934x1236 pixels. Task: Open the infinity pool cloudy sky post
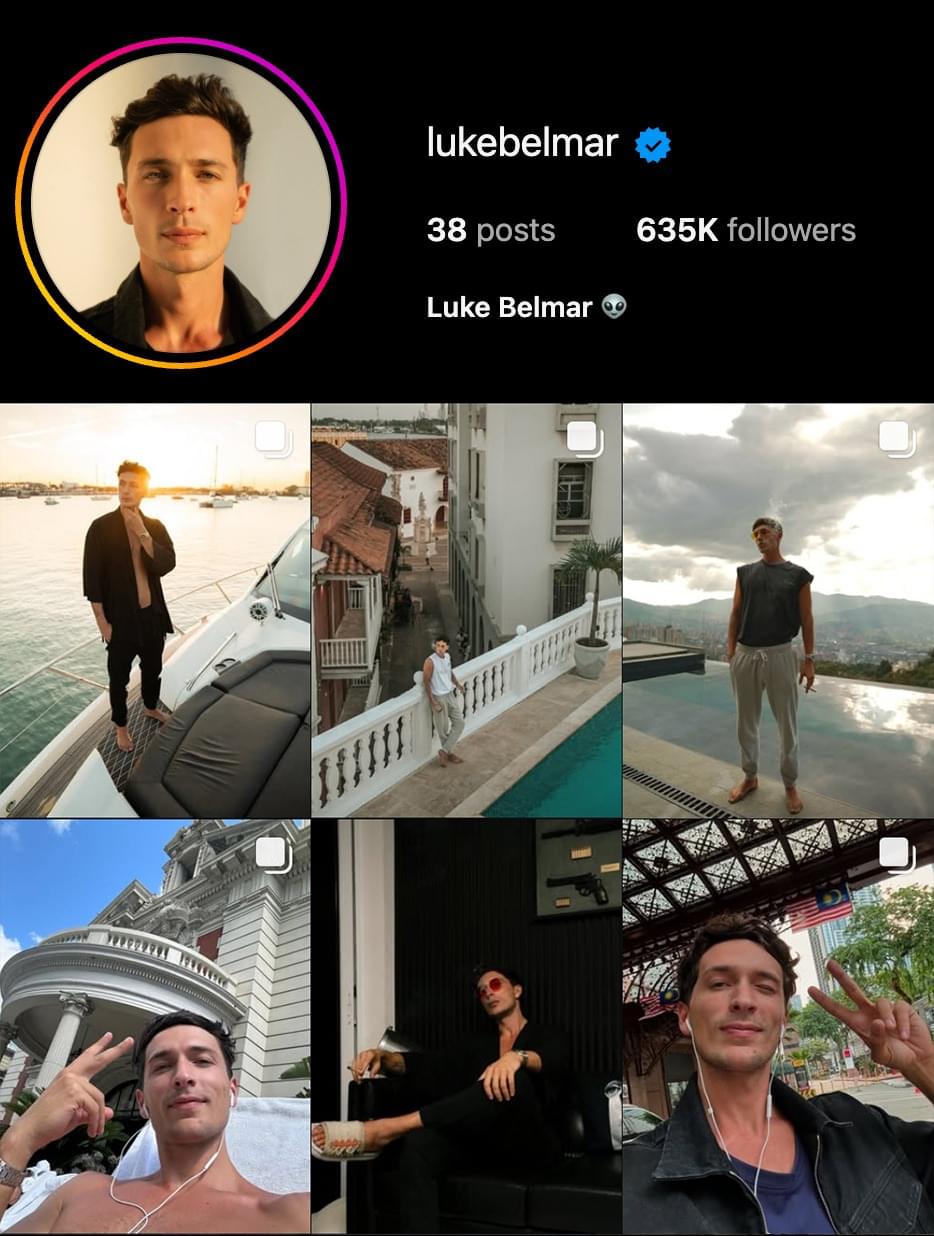[778, 610]
